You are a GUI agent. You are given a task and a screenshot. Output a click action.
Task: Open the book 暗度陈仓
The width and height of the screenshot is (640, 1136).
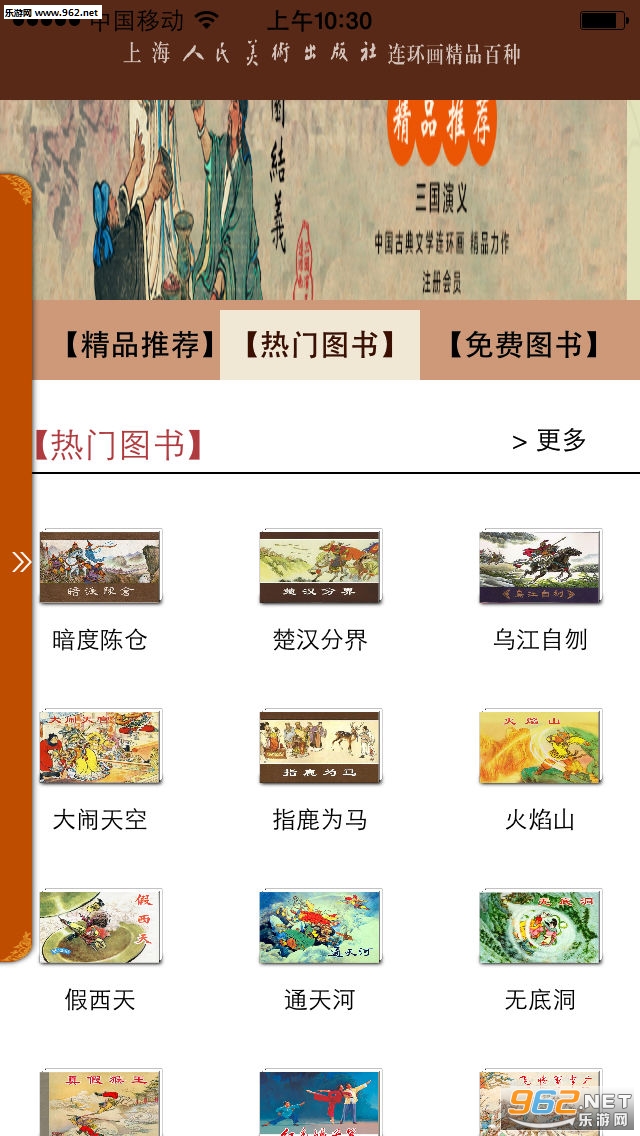pyautogui.click(x=100, y=567)
